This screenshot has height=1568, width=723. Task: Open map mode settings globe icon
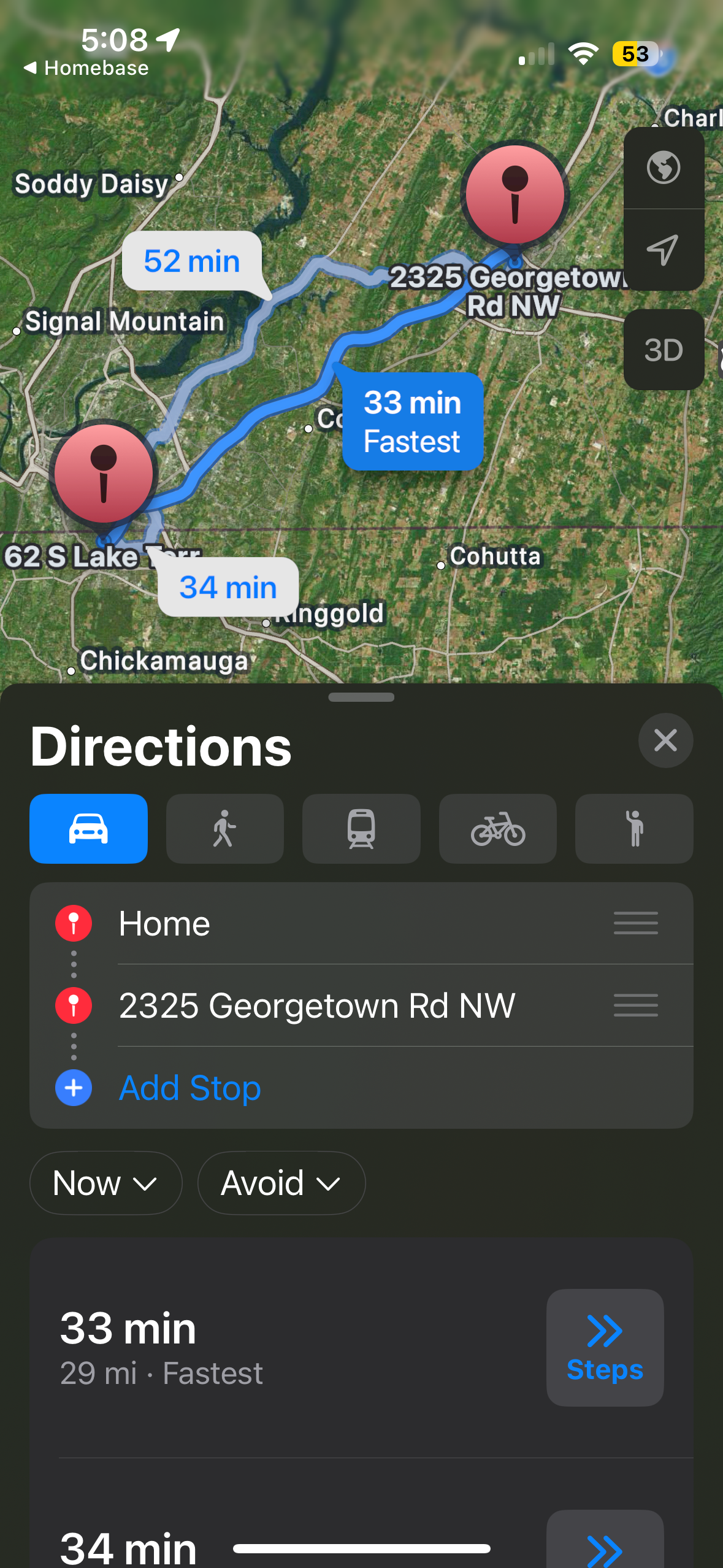click(664, 167)
